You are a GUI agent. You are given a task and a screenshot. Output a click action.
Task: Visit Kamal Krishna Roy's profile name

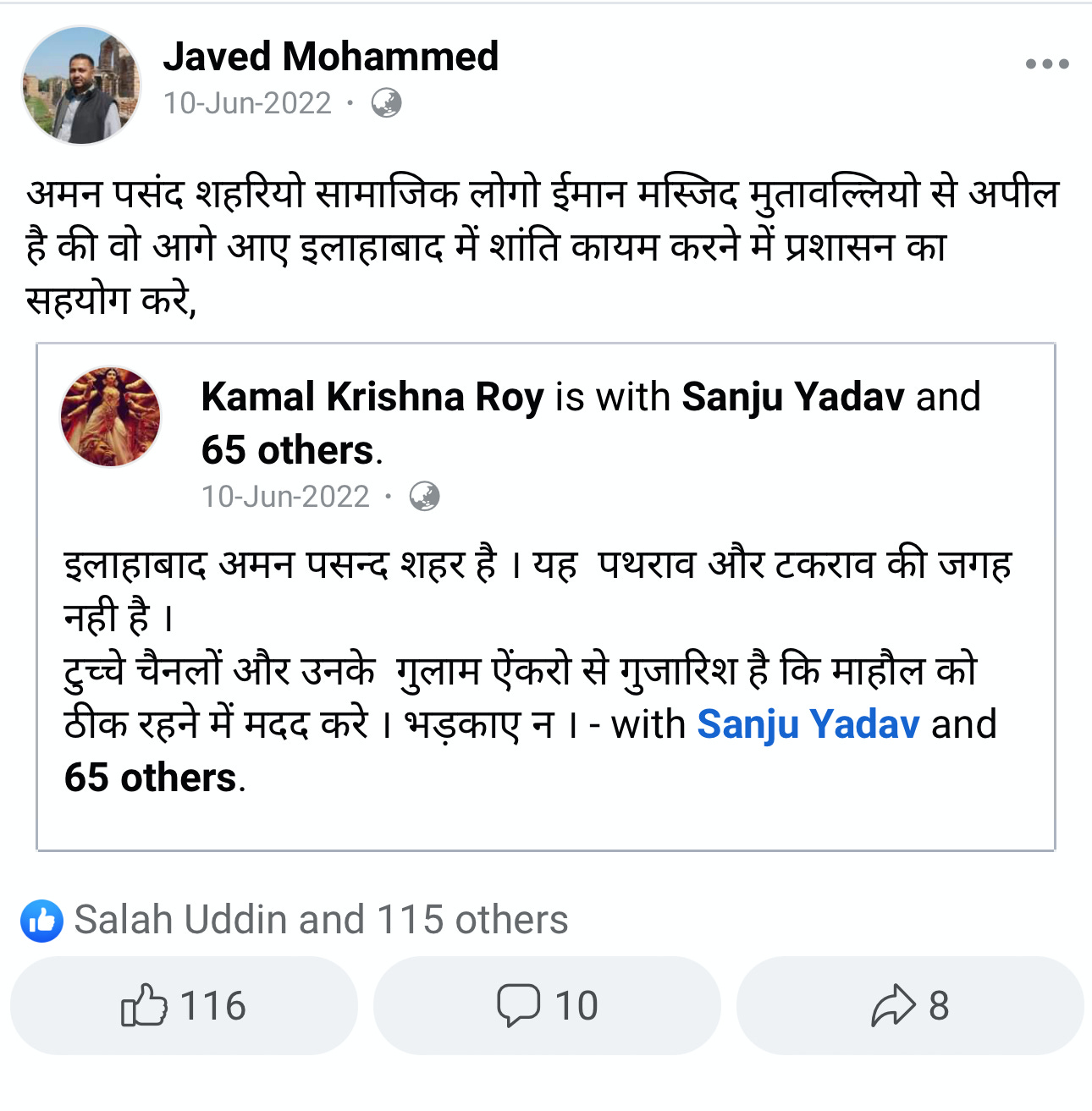point(372,397)
